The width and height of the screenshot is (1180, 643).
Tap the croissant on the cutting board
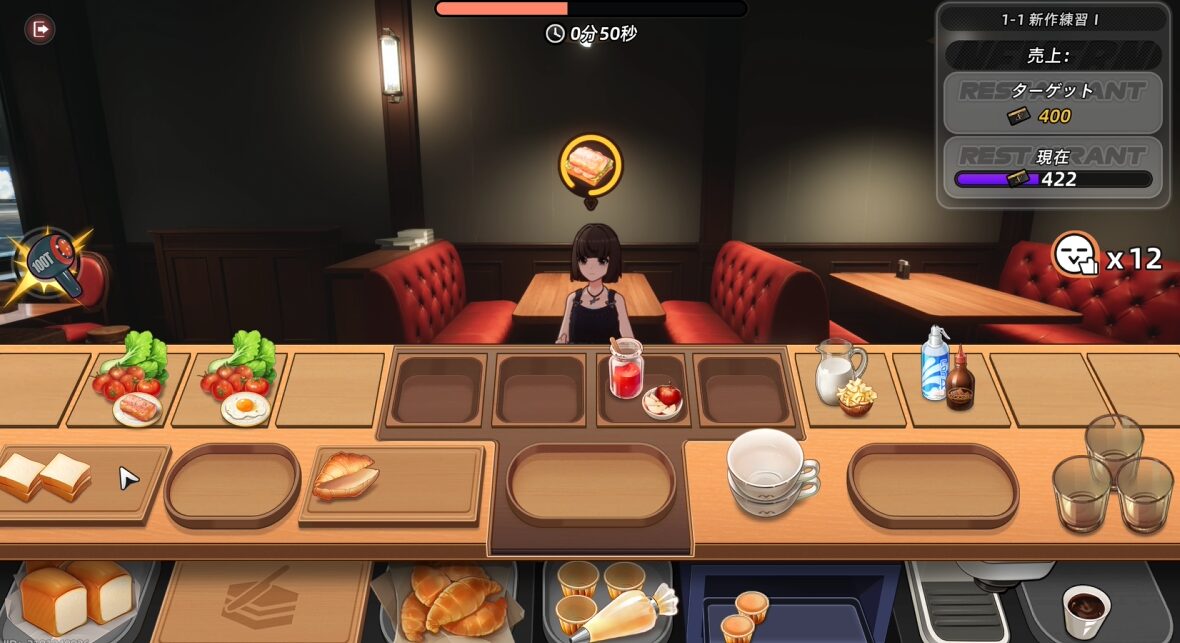[x=346, y=476]
